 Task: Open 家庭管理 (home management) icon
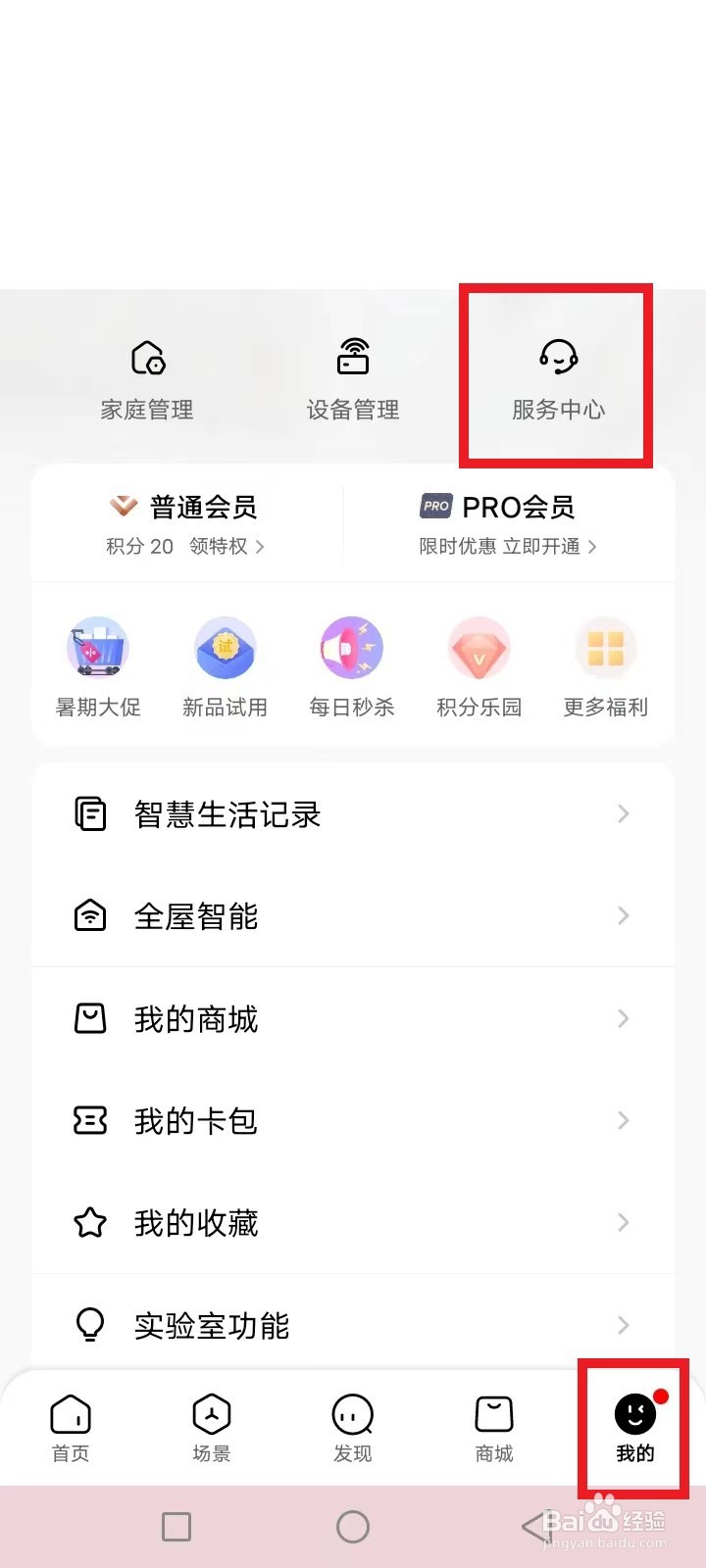[145, 377]
